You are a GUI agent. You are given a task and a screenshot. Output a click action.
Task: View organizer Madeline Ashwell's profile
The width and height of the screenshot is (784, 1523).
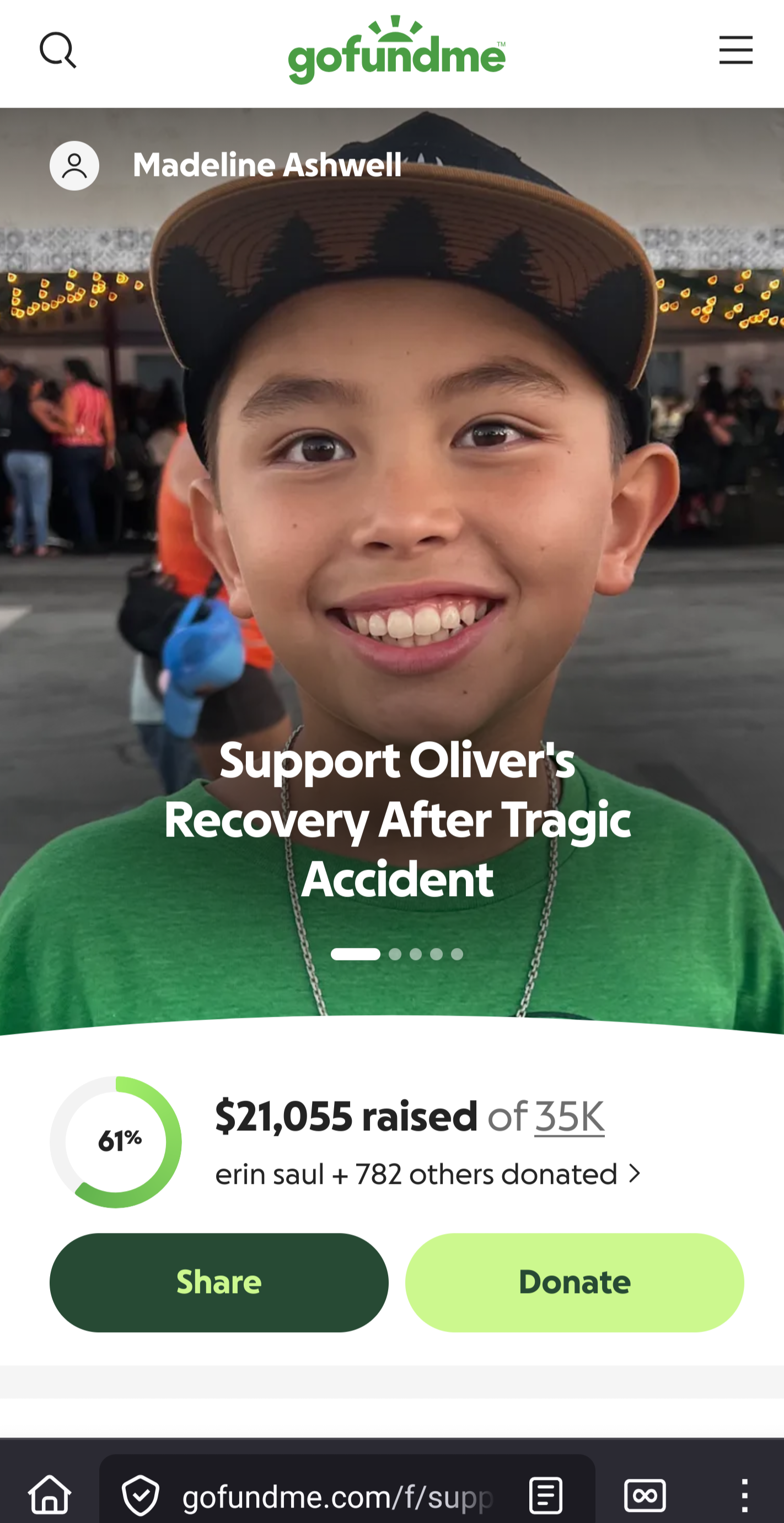(x=267, y=165)
